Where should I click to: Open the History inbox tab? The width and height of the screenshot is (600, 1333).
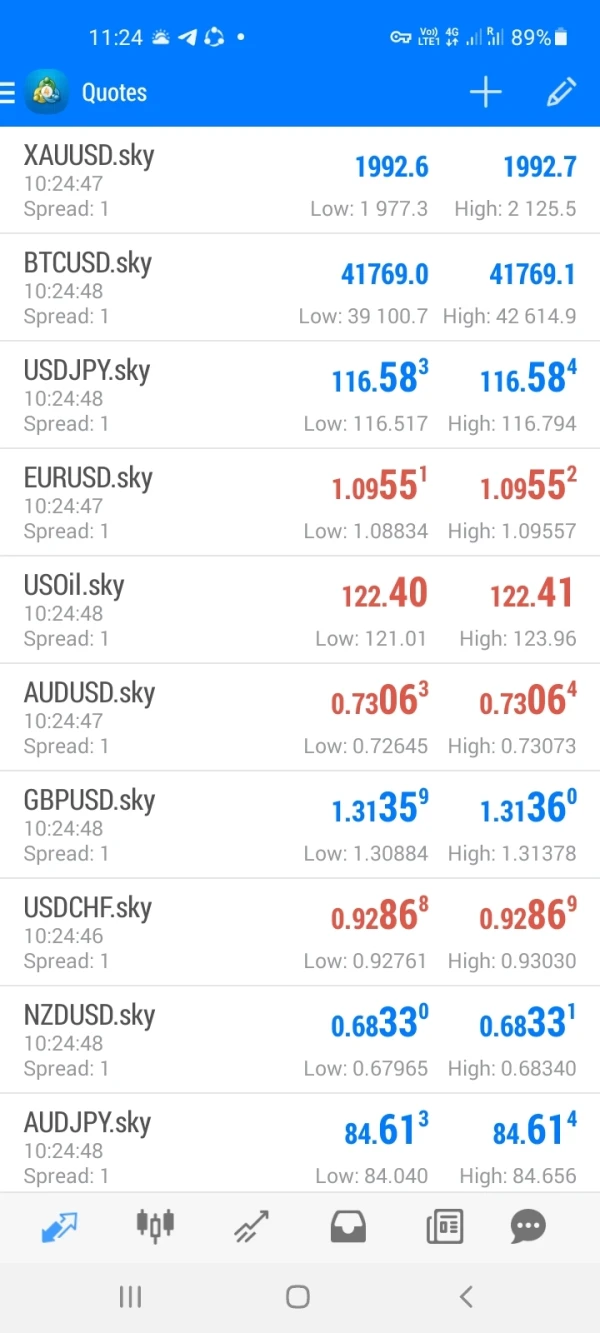click(349, 1226)
